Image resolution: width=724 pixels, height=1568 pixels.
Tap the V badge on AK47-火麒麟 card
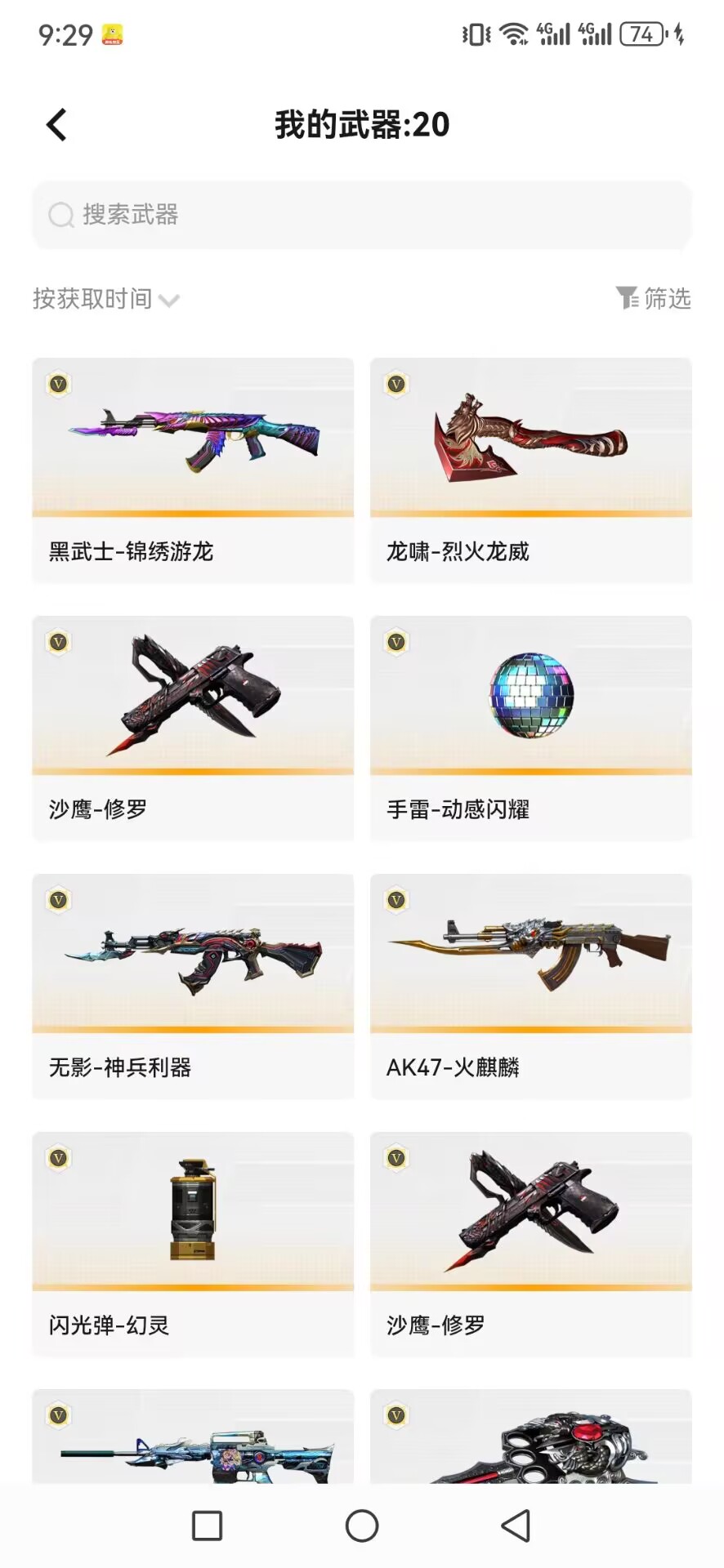396,900
